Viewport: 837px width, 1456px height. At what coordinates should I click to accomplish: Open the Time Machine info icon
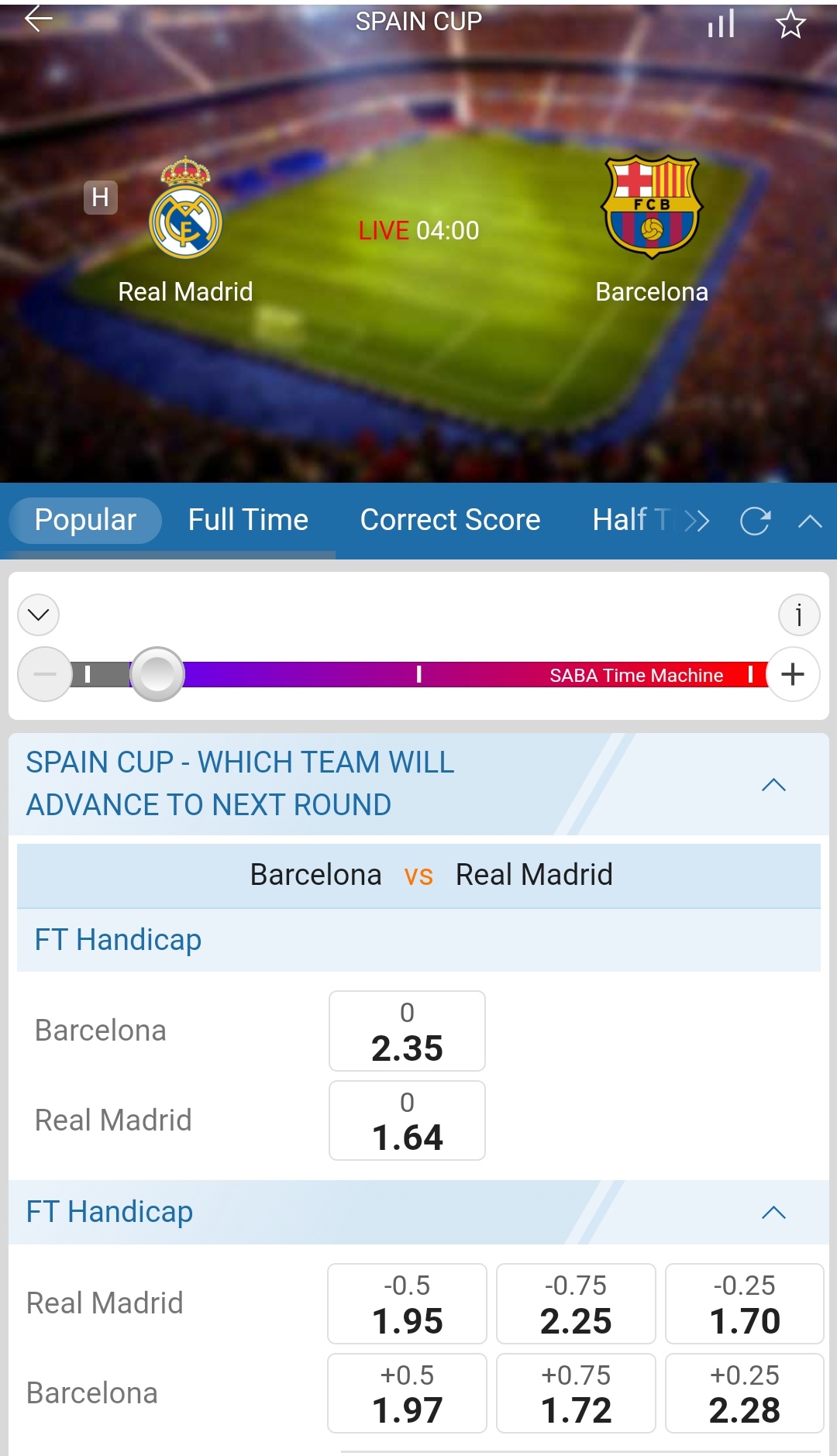(799, 615)
